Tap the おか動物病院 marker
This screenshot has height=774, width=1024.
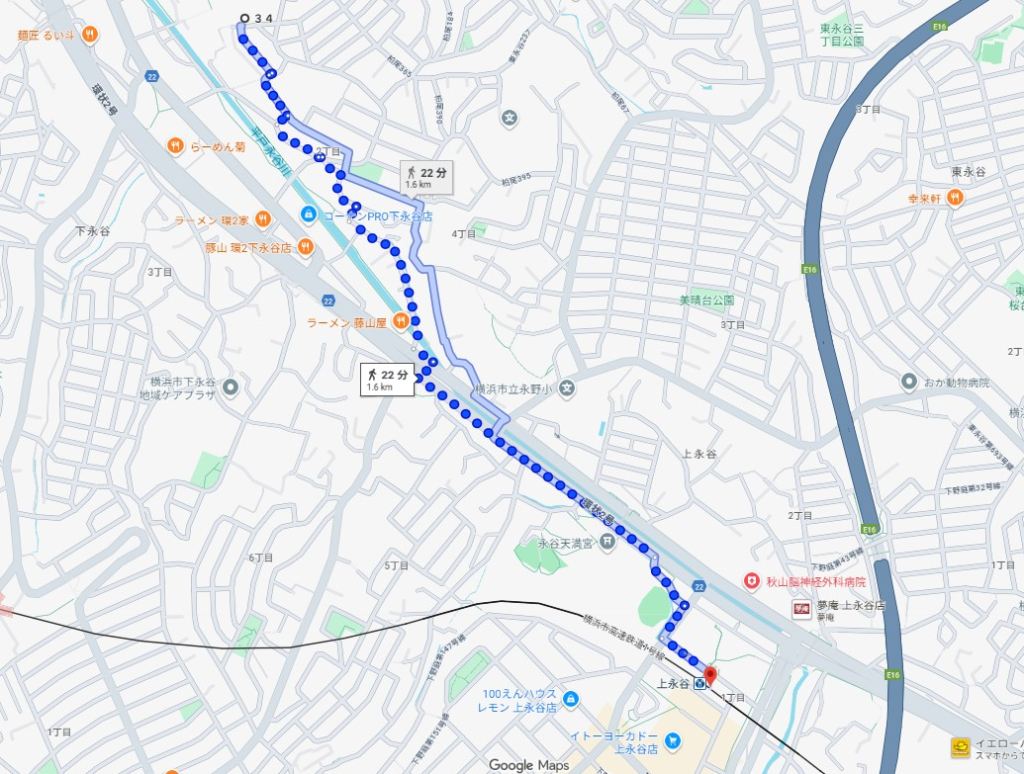(909, 382)
